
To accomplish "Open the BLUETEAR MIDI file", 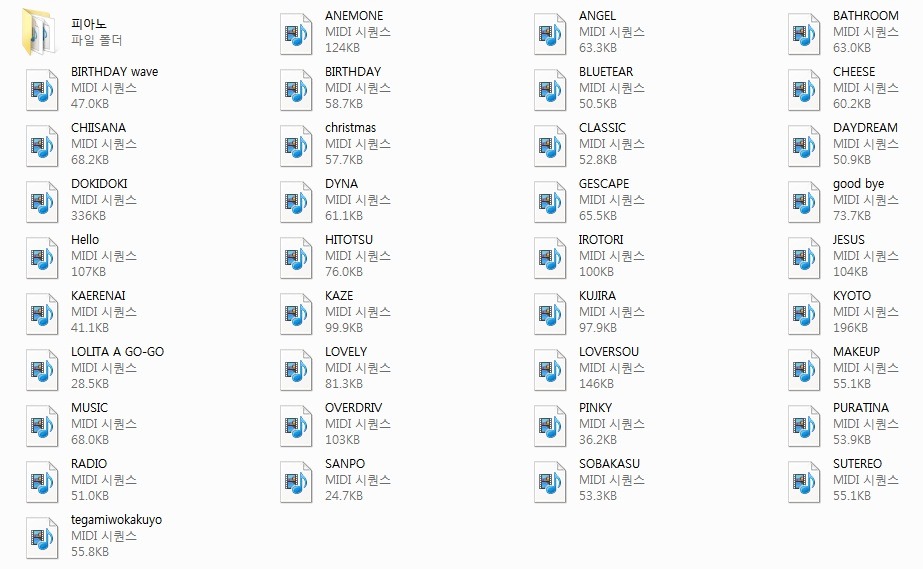I will point(549,89).
